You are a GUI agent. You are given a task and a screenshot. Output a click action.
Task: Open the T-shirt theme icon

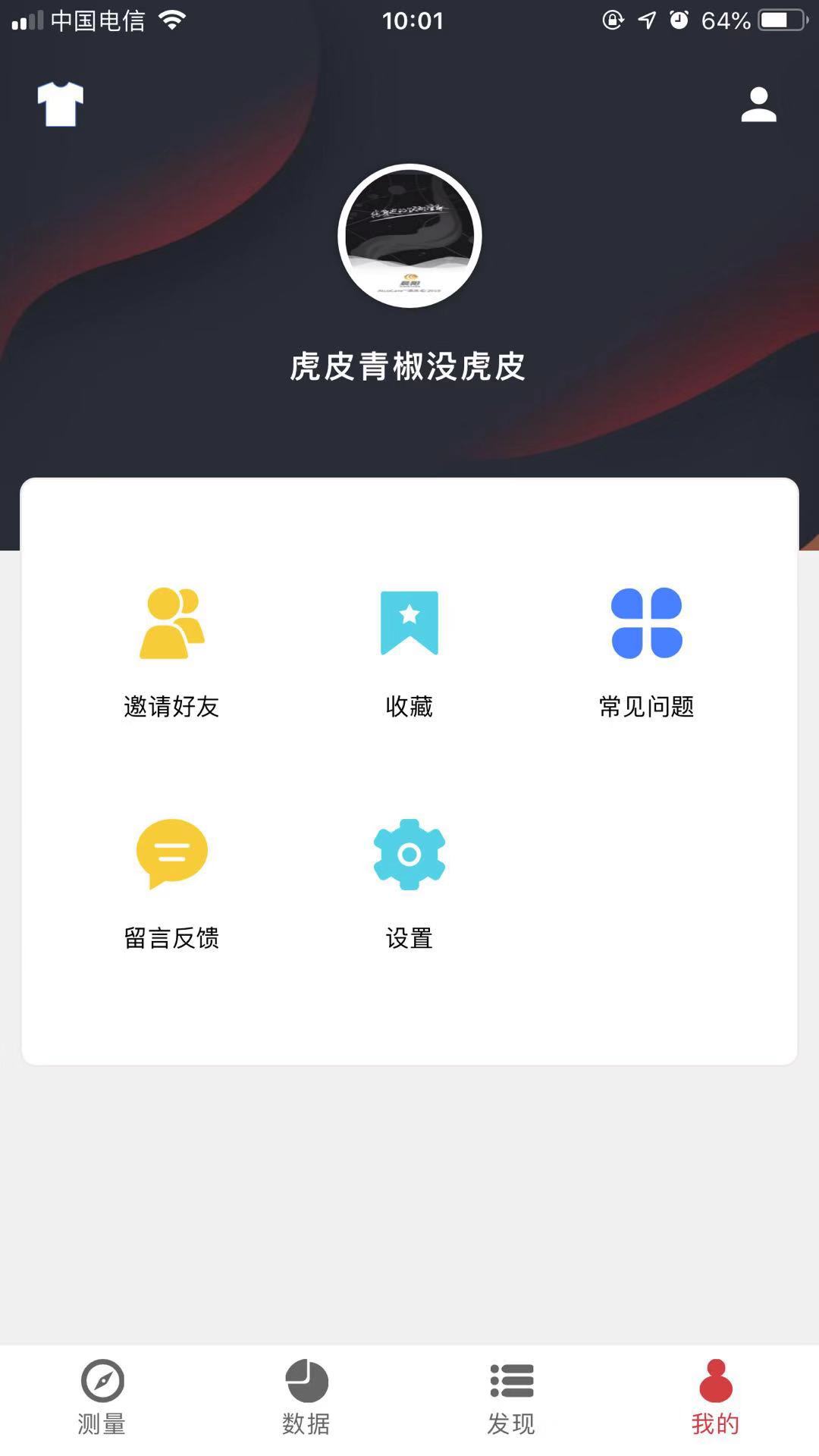click(61, 104)
